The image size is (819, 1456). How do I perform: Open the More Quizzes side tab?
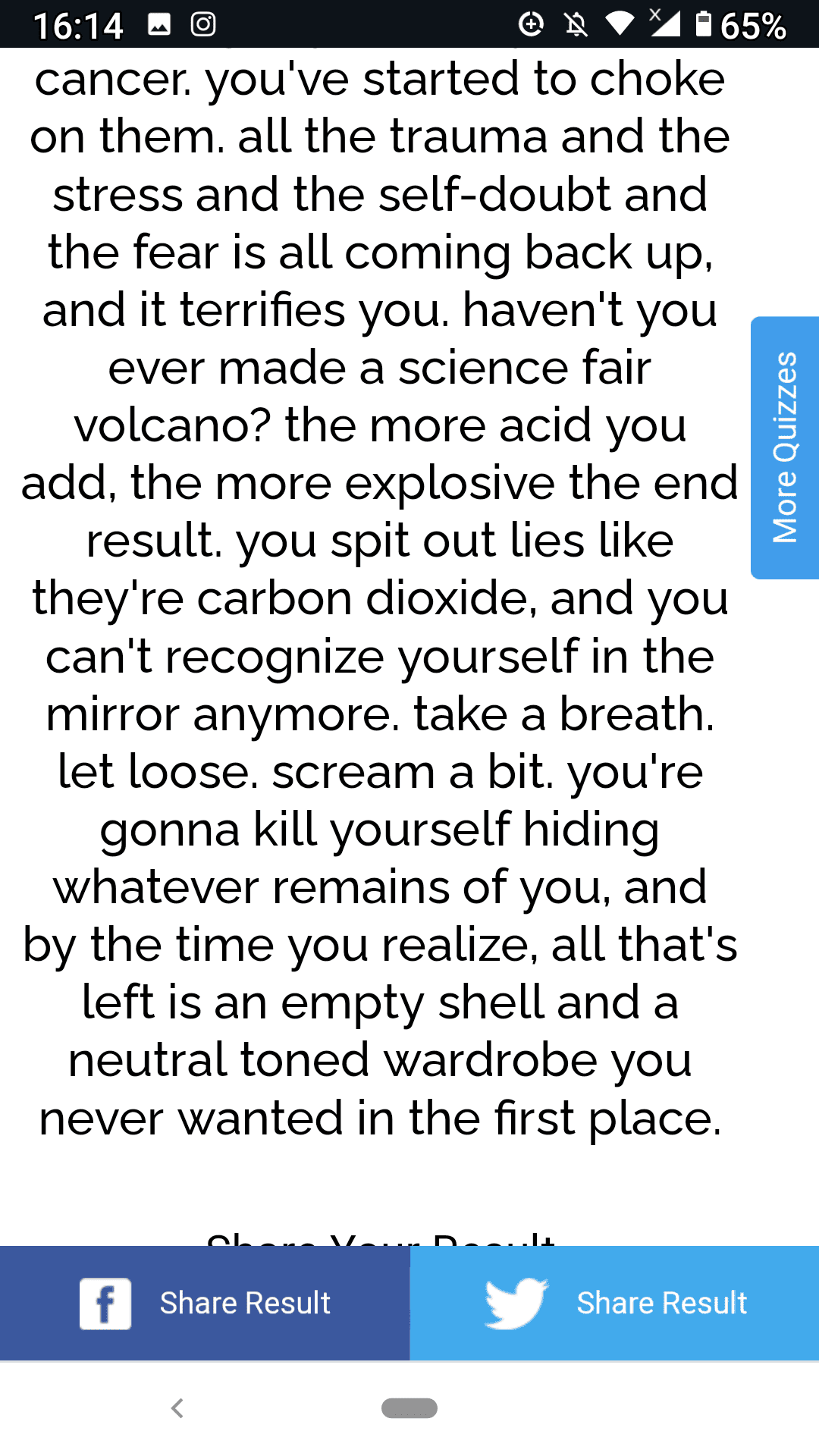click(x=785, y=447)
